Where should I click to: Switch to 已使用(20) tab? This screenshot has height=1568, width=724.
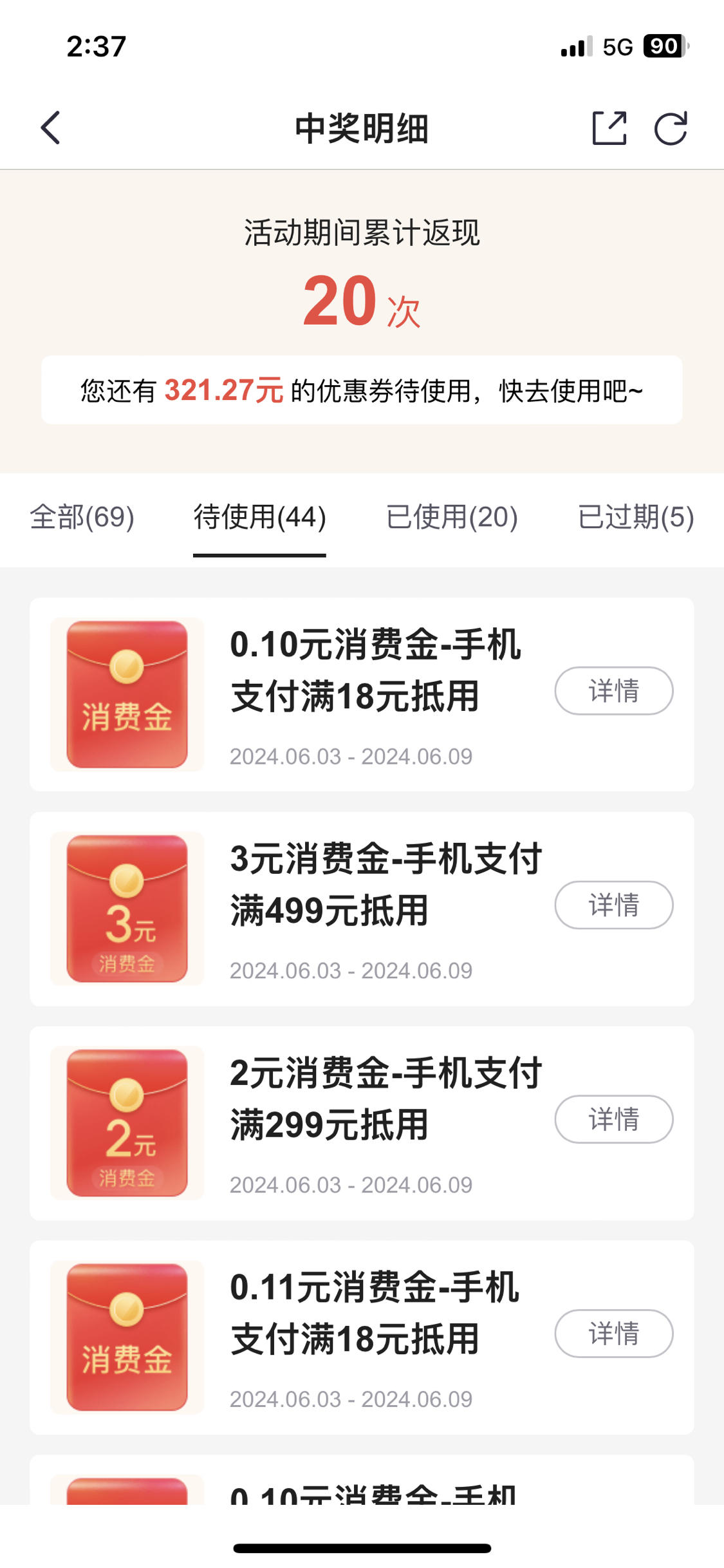452,517
